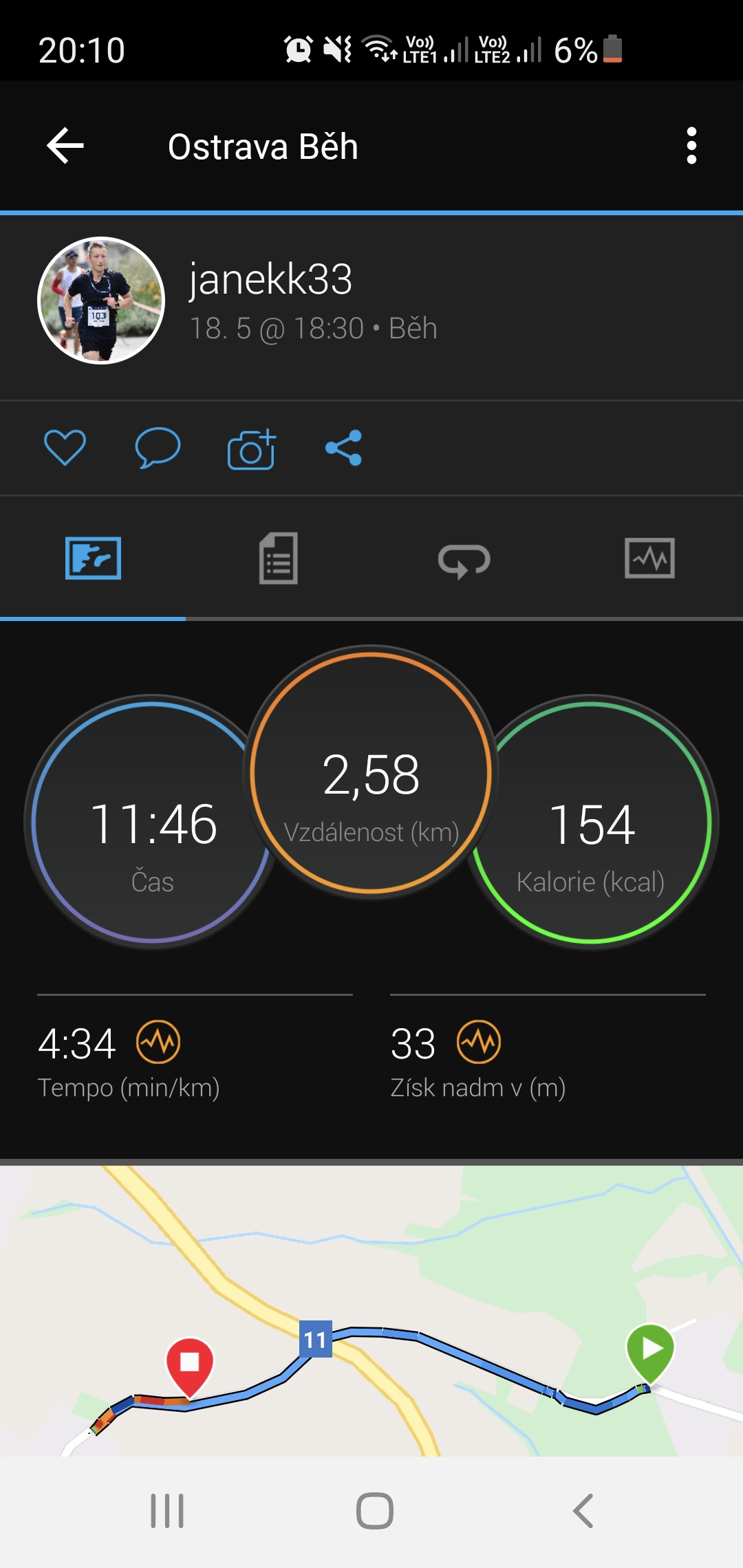Open recent apps from the navigation bar
Screen dimensions: 743x1568
point(167,1511)
